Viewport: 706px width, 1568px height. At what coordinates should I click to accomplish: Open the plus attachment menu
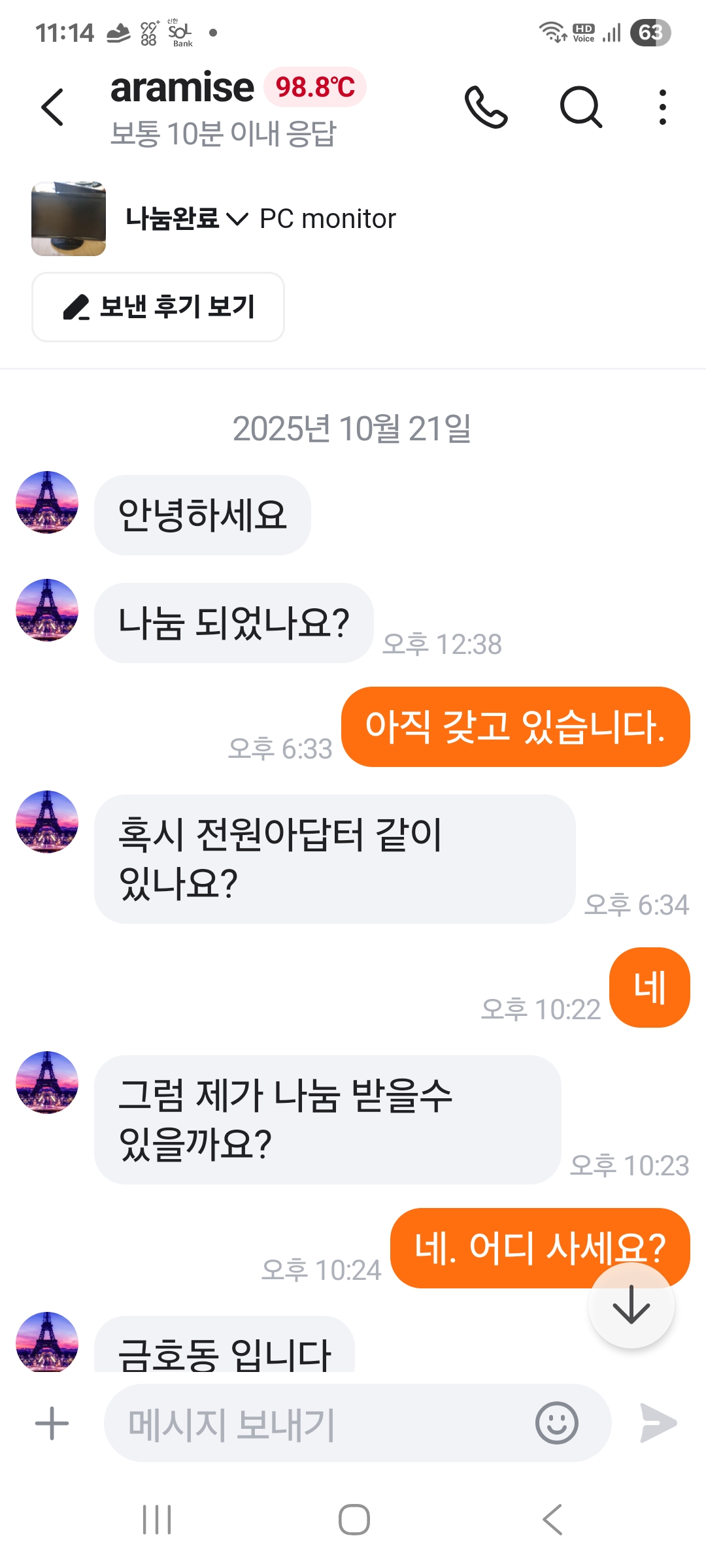[52, 1424]
